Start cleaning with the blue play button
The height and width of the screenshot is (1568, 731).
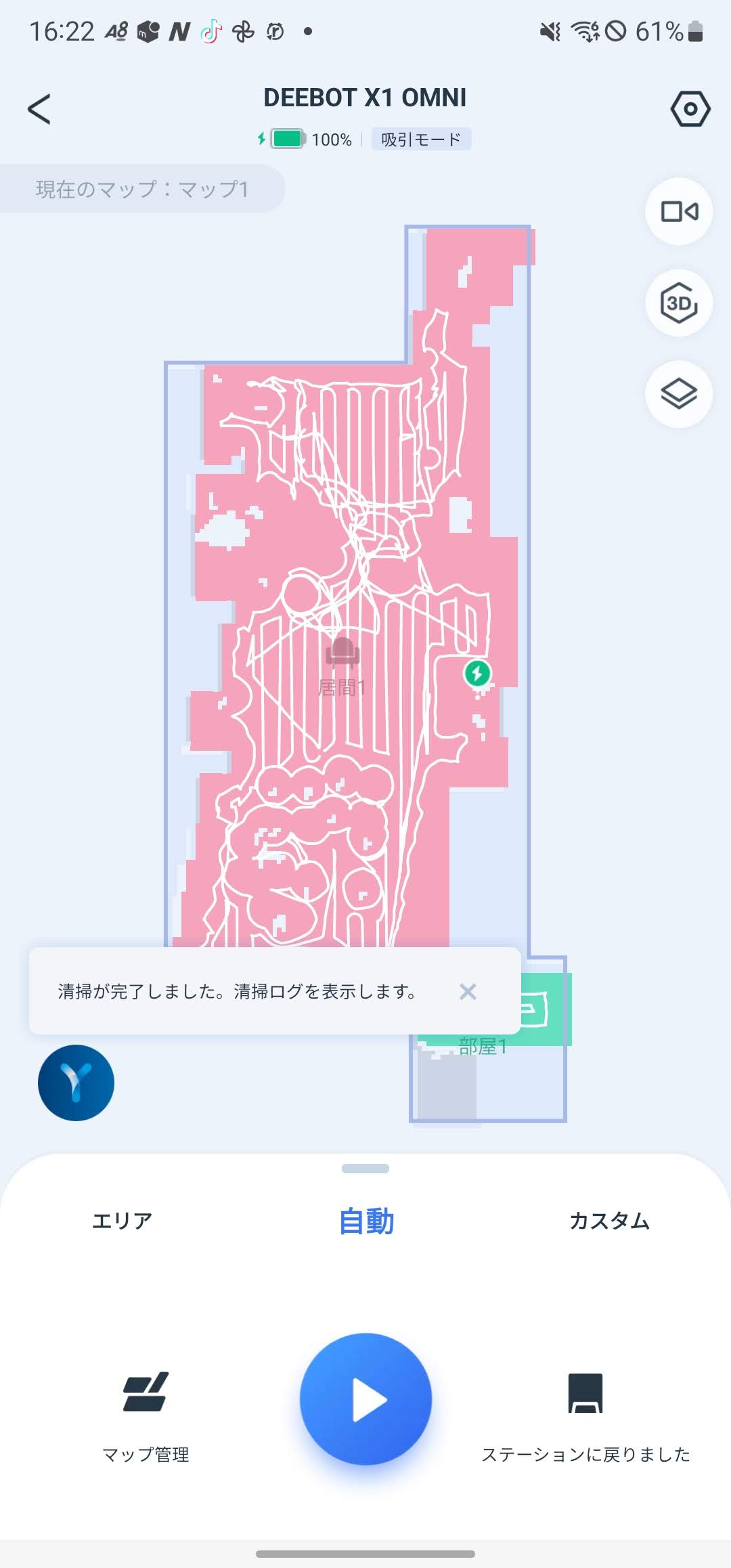coord(365,1399)
